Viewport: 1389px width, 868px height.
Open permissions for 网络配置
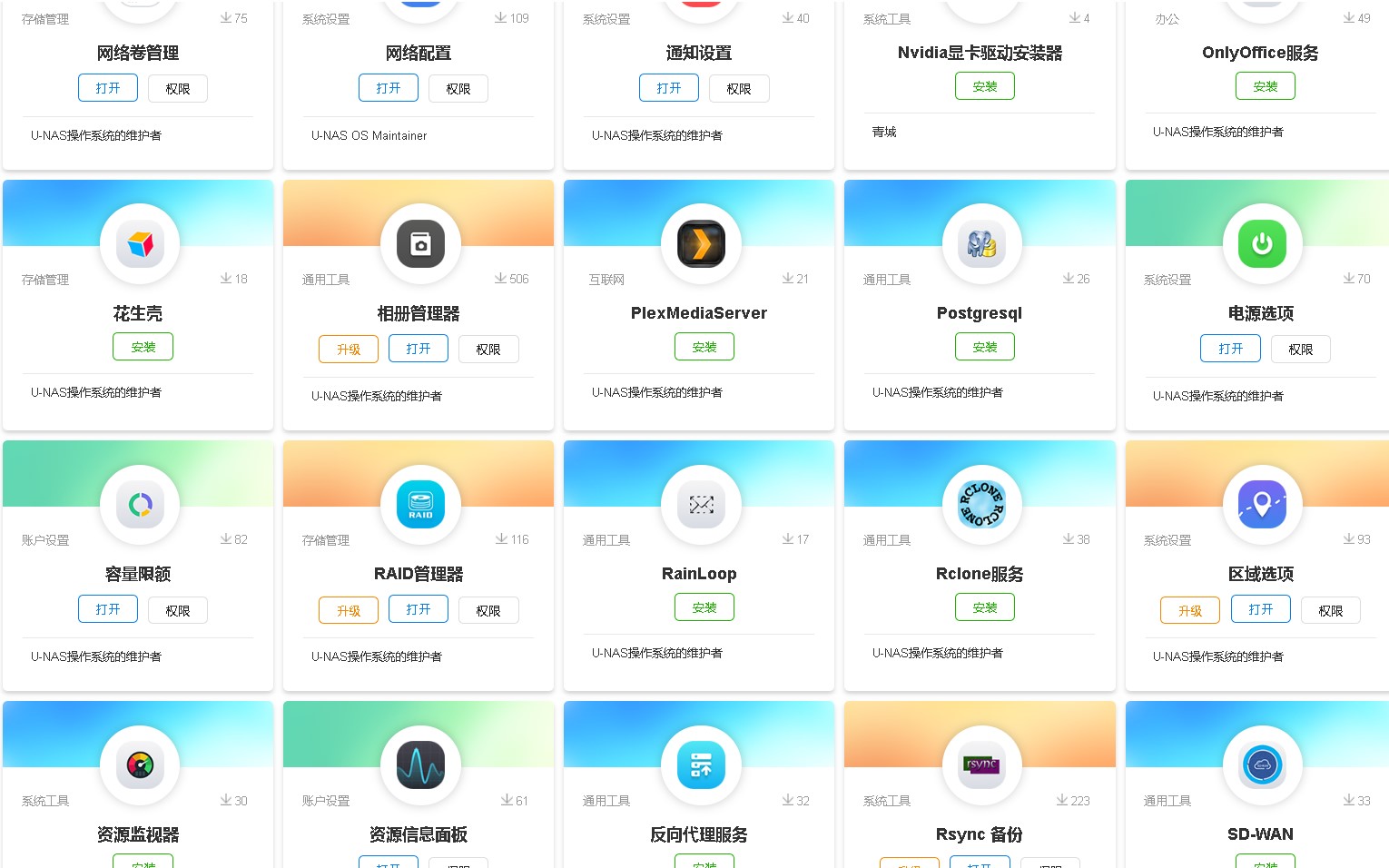pos(458,89)
